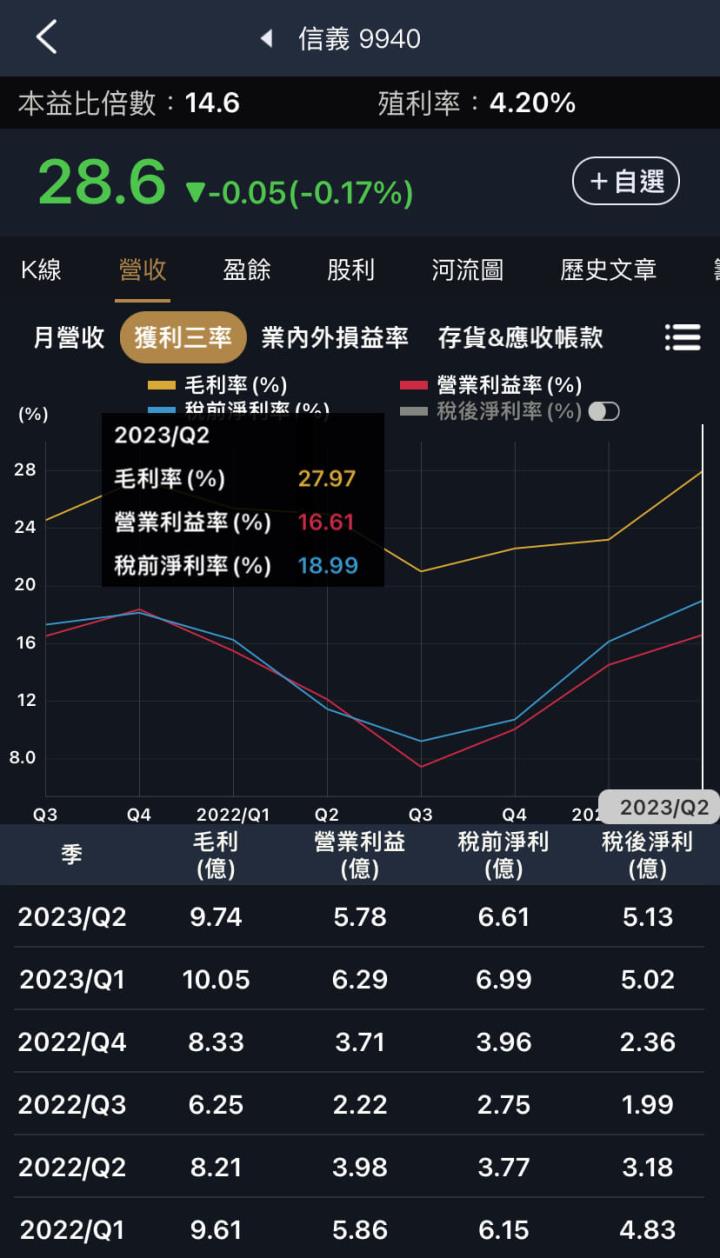Select the blue 稅前淨利率 legend marker
Viewport: 720px width, 1258px height.
point(163,411)
